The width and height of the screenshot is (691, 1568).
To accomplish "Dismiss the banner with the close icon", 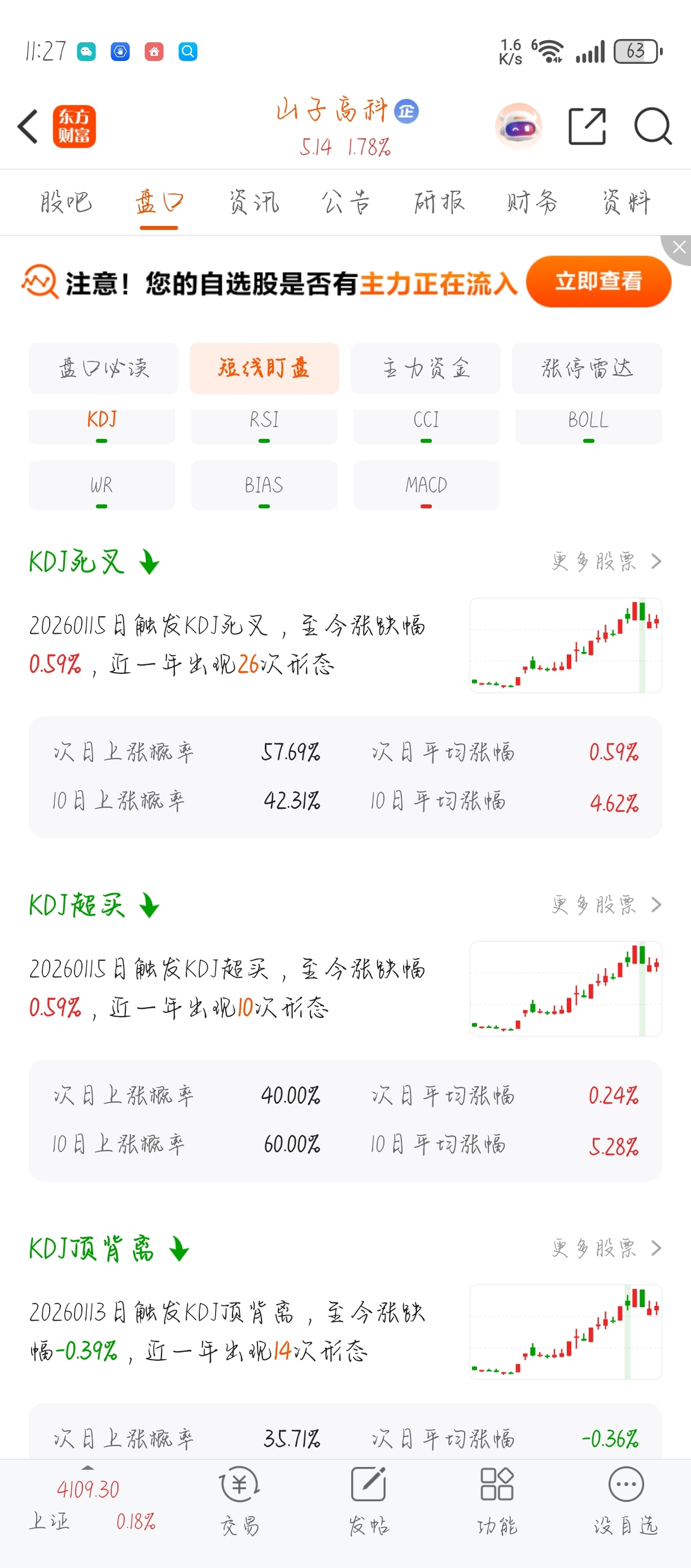I will tap(678, 247).
